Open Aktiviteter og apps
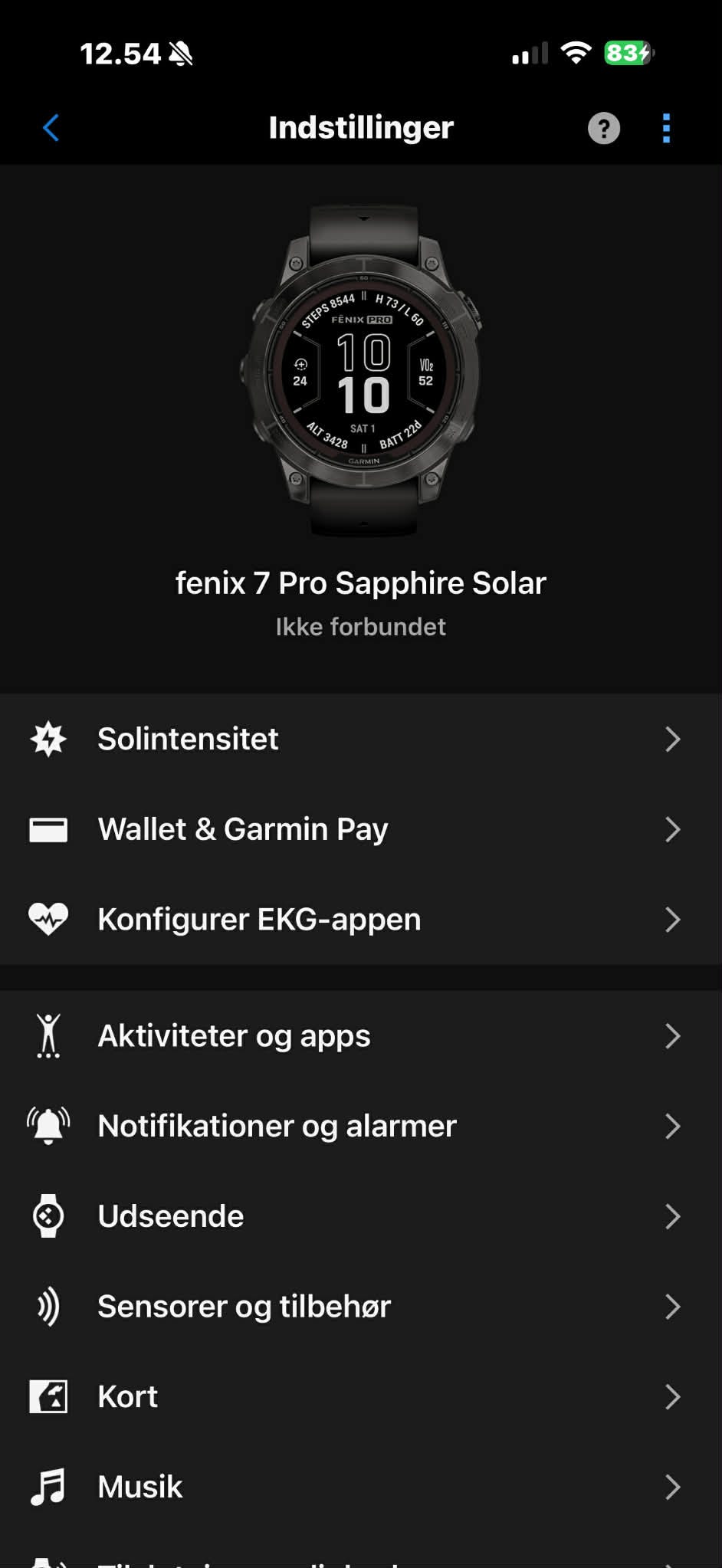This screenshot has width=722, height=1568. pyautogui.click(x=360, y=1035)
